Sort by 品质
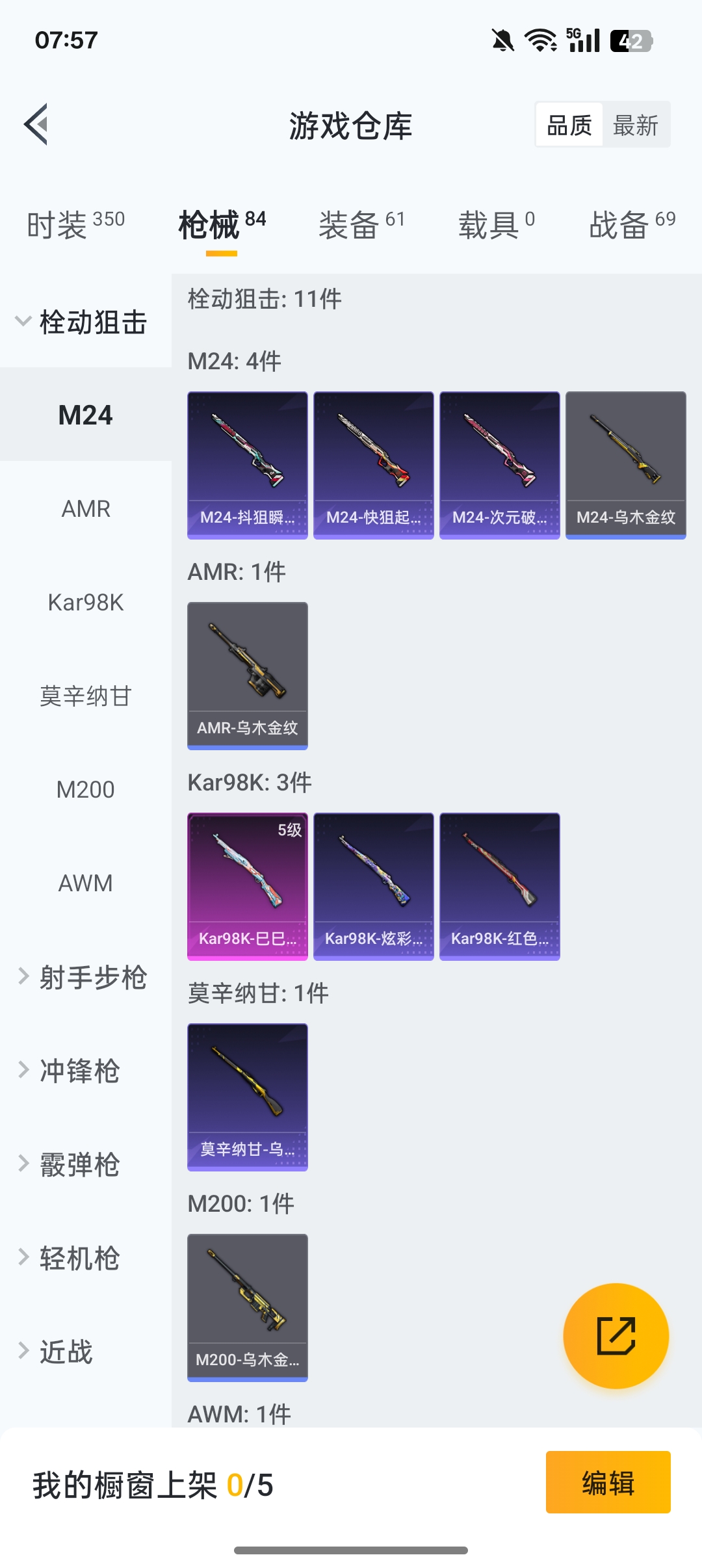The height and width of the screenshot is (1568, 702). [x=569, y=125]
